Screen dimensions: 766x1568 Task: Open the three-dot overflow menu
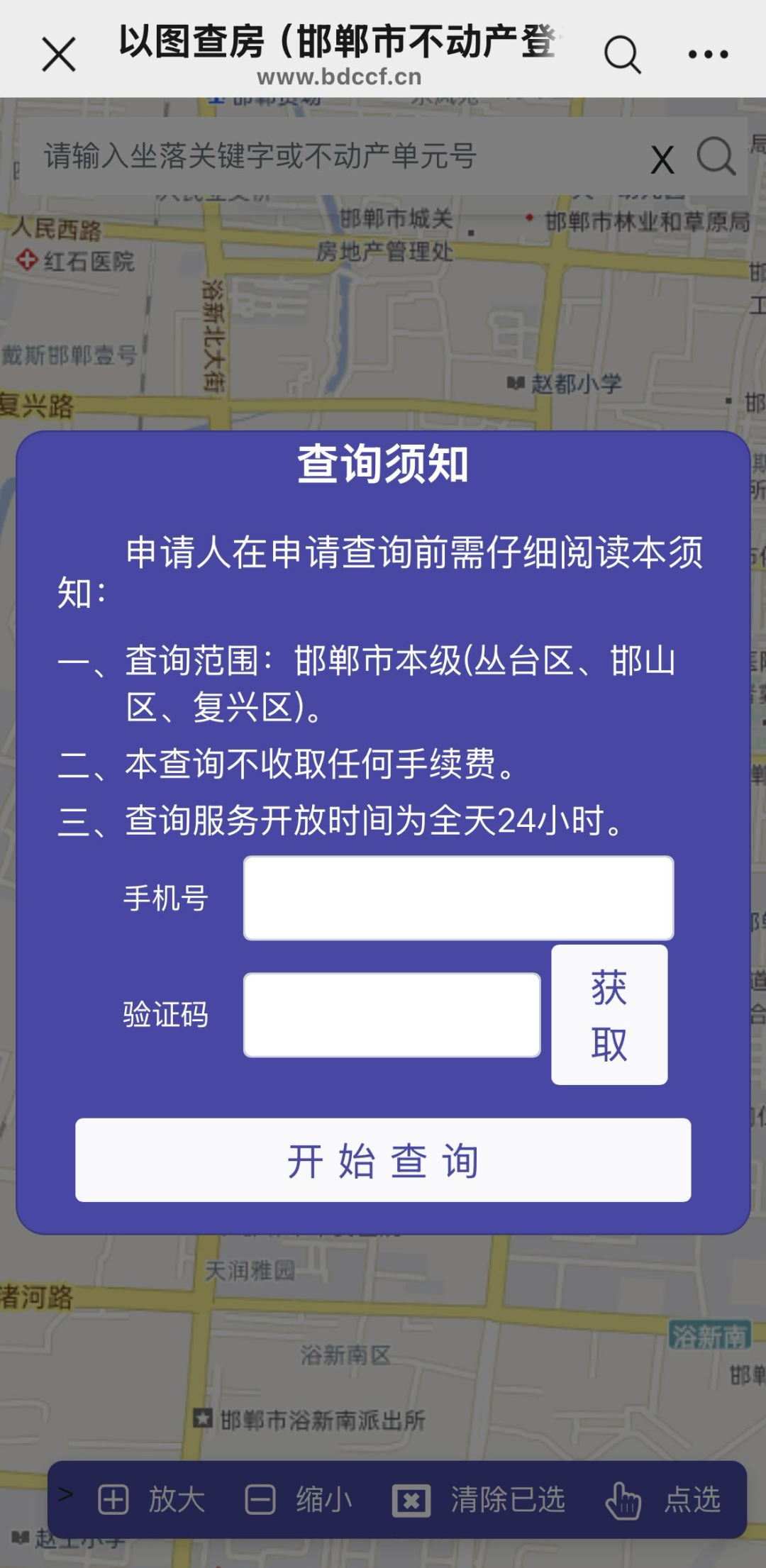pyautogui.click(x=708, y=55)
